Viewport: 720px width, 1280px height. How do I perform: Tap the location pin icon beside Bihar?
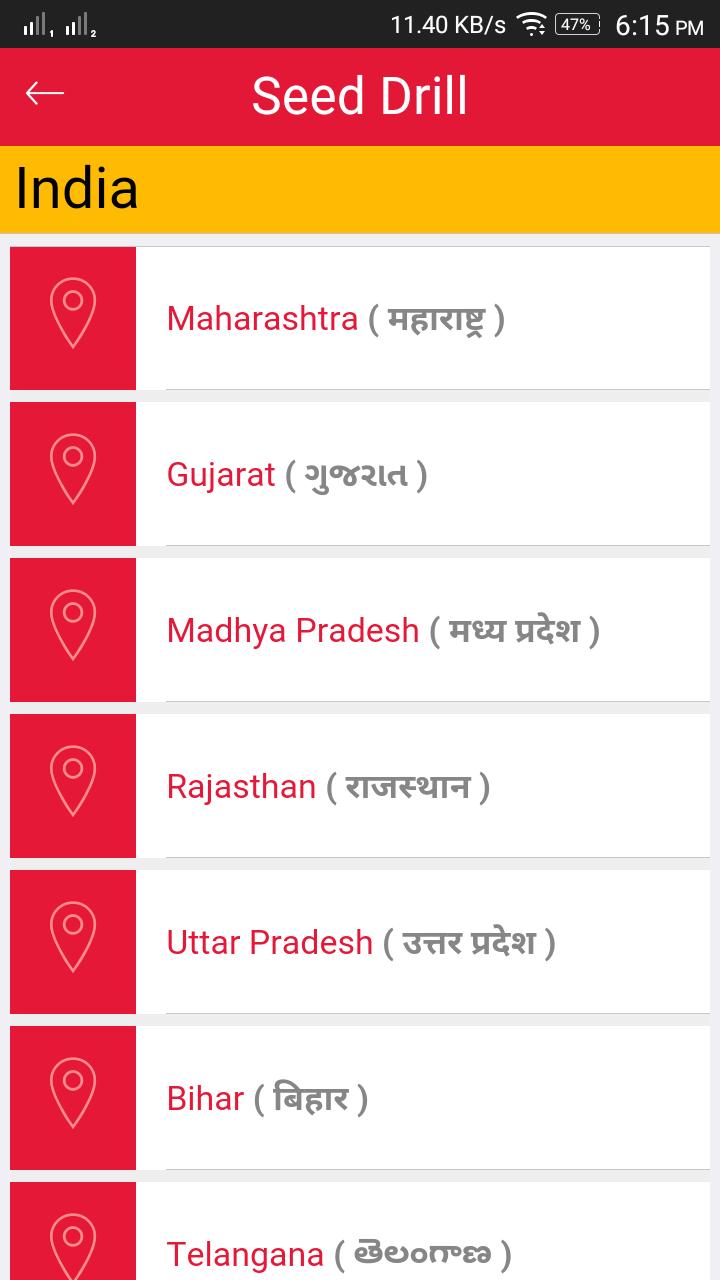pyautogui.click(x=72, y=1097)
